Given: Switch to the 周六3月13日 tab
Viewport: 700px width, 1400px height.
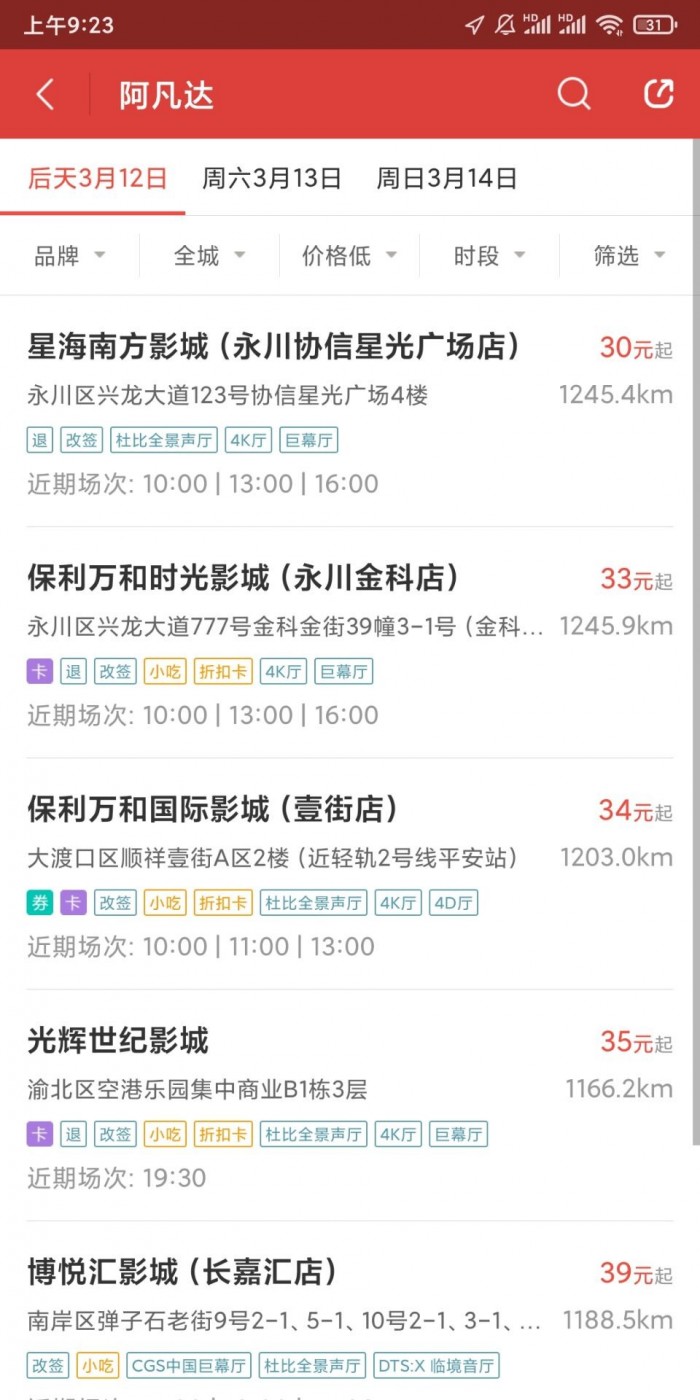Looking at the screenshot, I should (272, 179).
